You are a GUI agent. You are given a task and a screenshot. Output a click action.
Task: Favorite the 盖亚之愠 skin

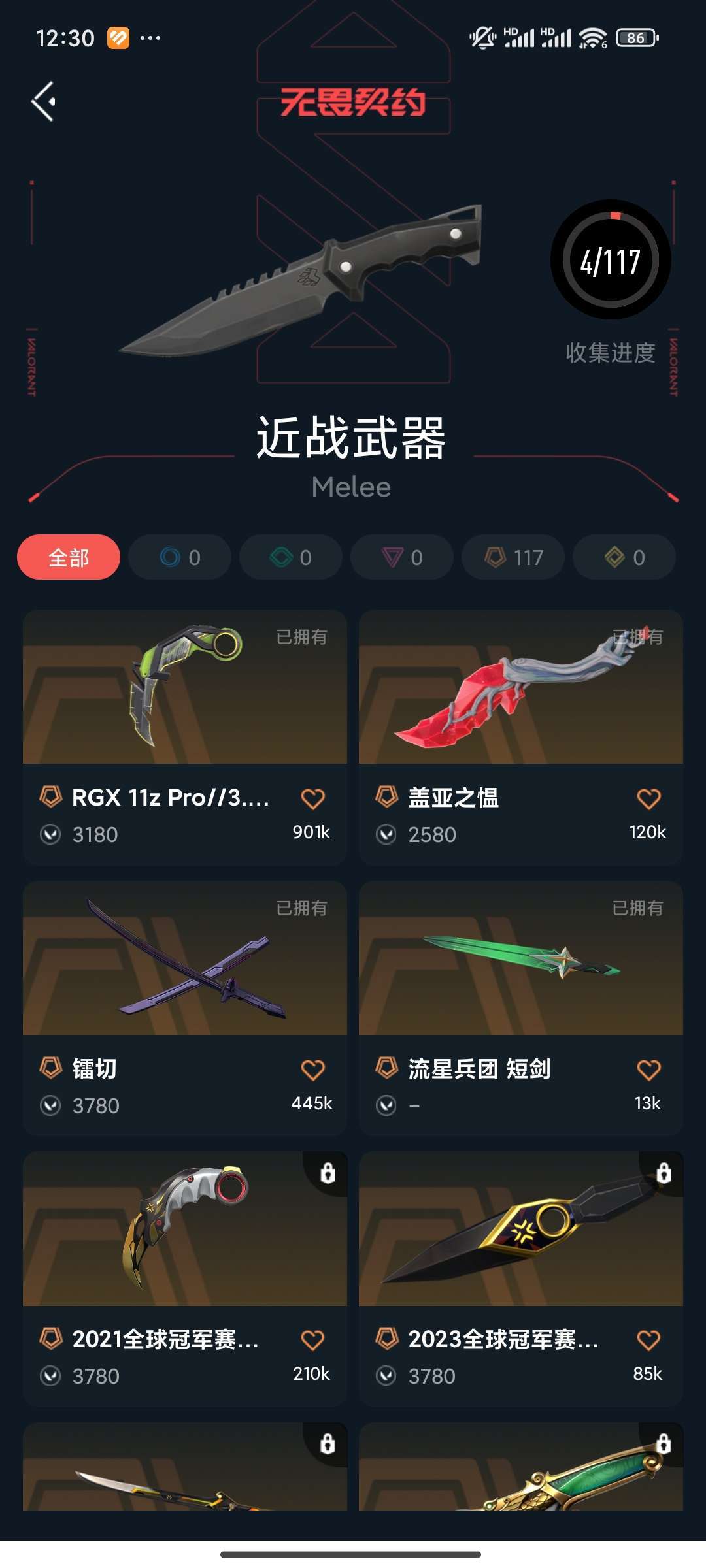(648, 798)
